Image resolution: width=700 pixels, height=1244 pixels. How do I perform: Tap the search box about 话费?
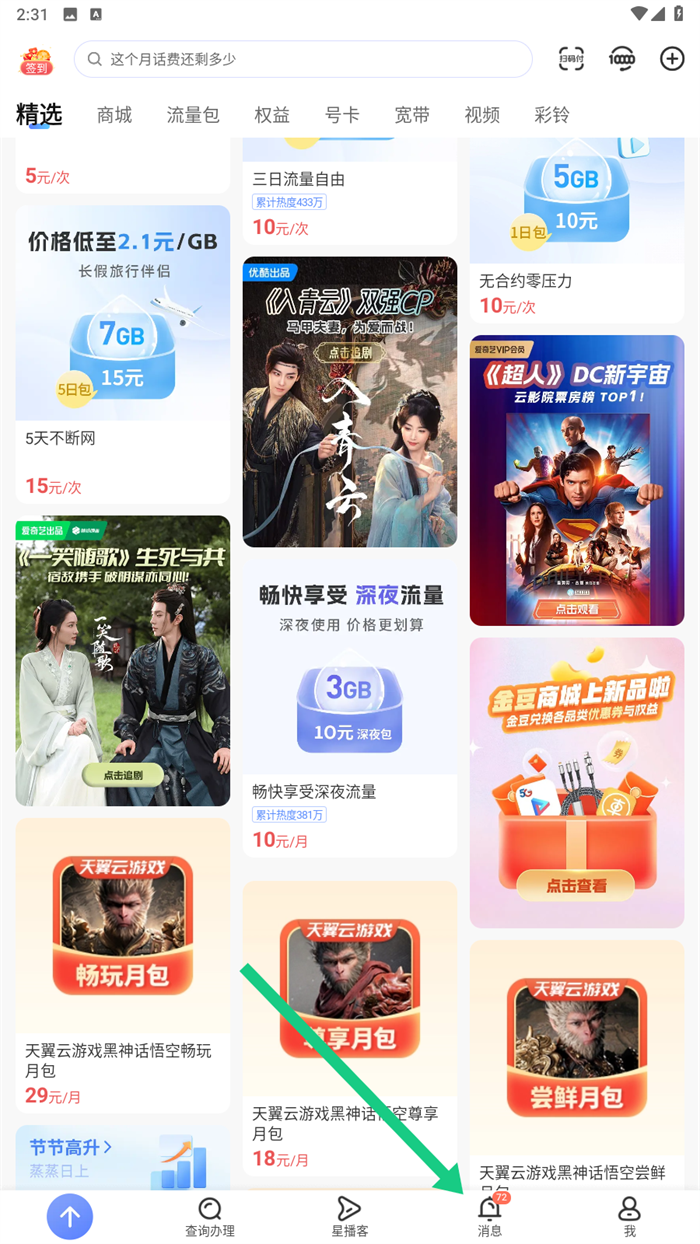(x=303, y=59)
